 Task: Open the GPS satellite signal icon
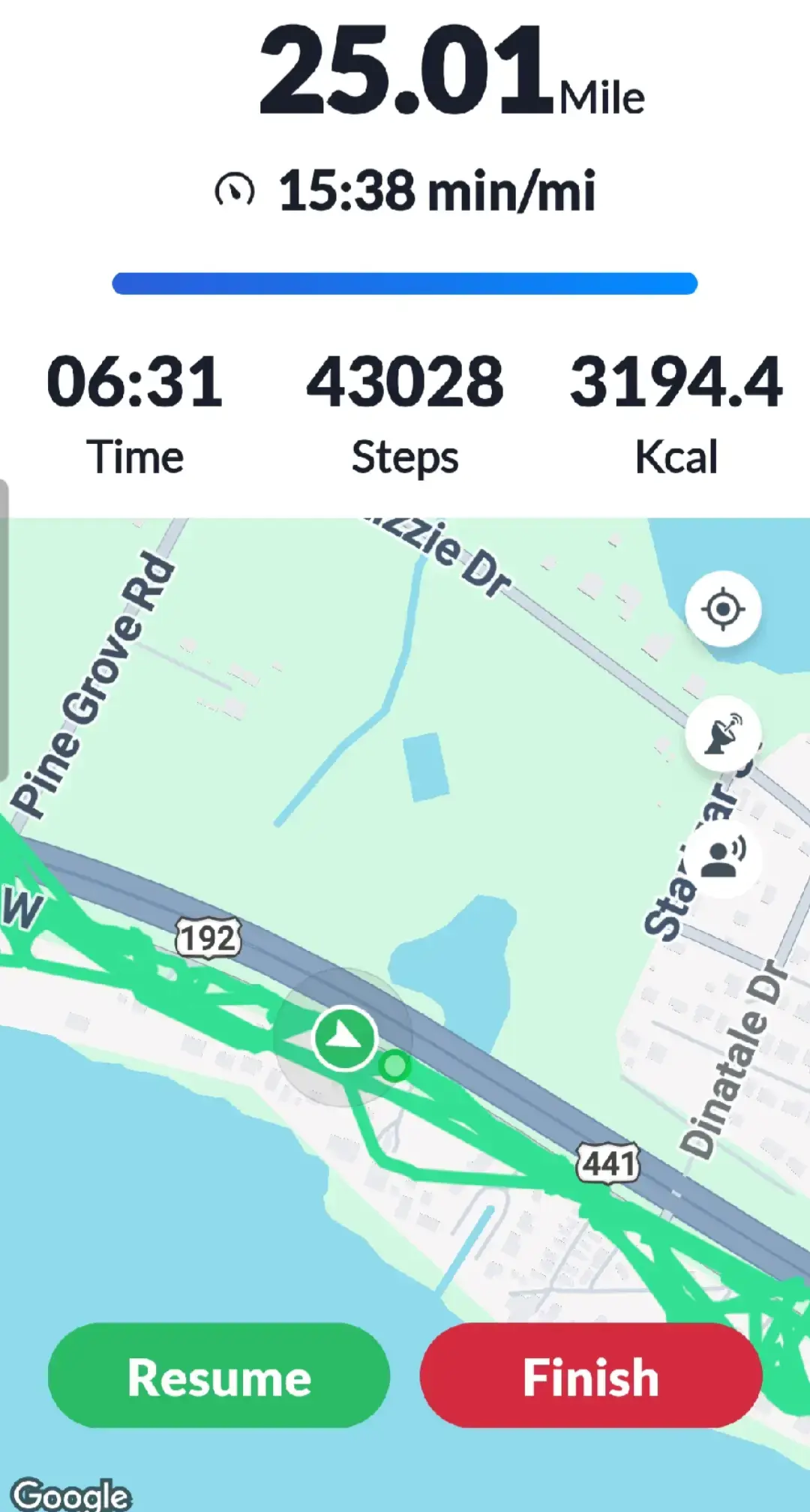[723, 734]
